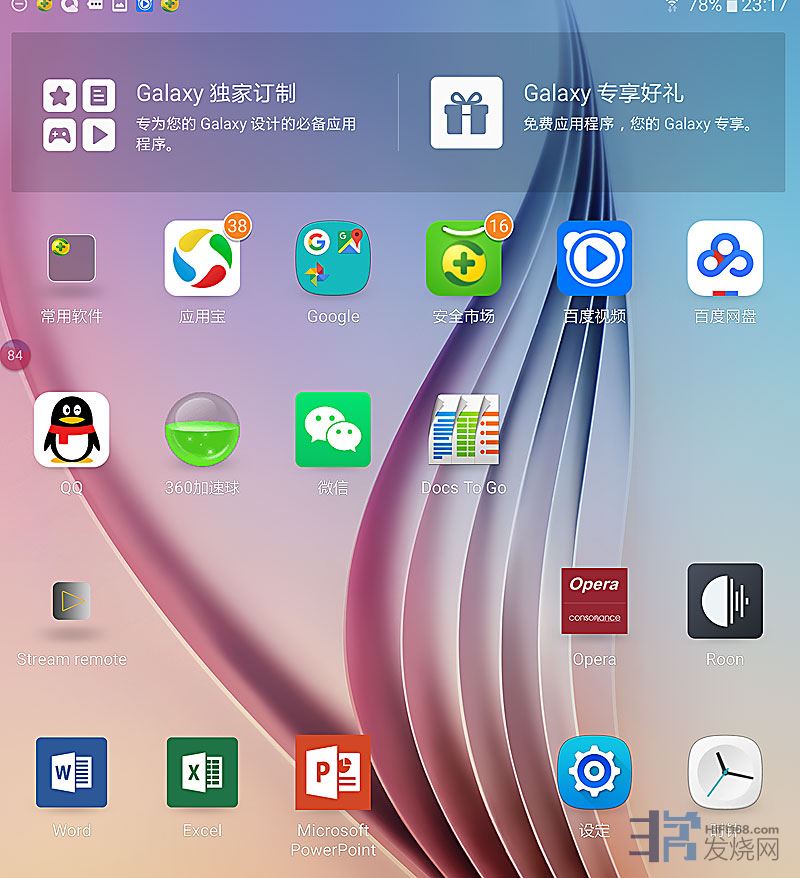The height and width of the screenshot is (878, 800).
Task: Tap the 360加速球 booster
Action: [202, 430]
